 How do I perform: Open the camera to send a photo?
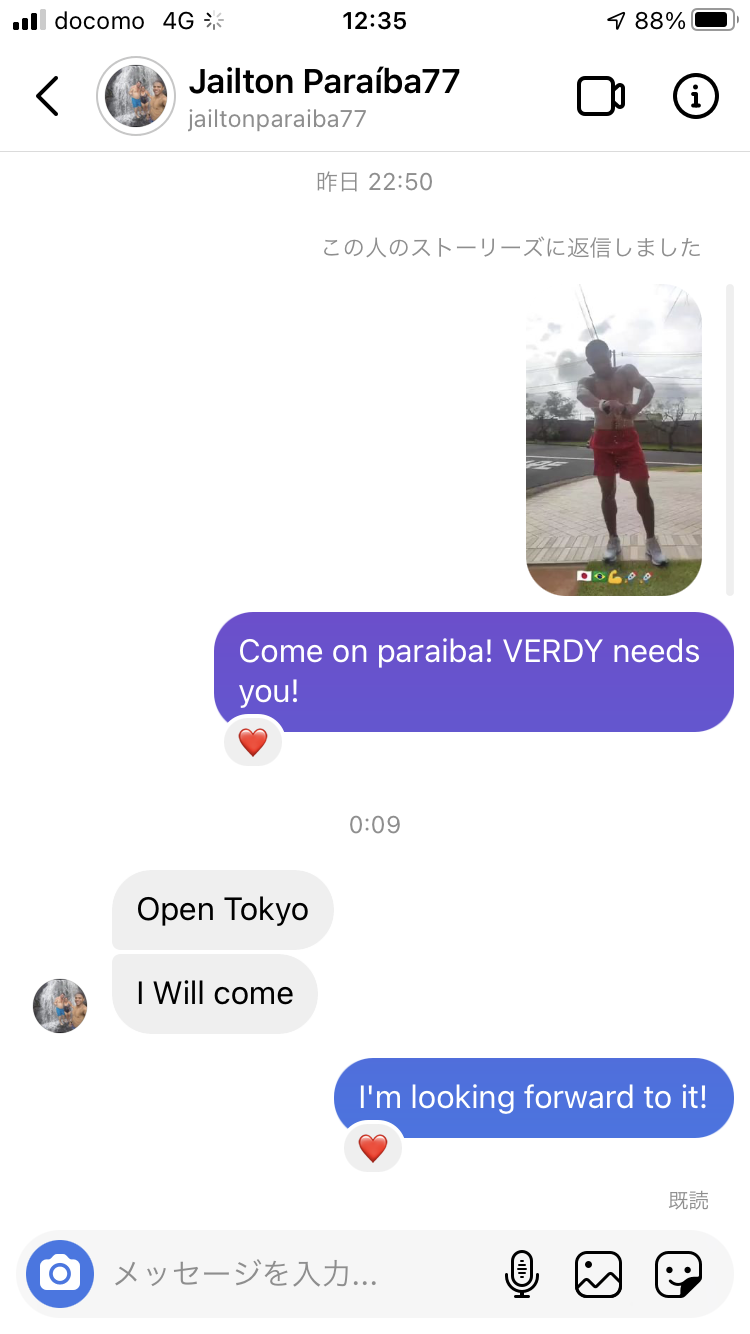60,1274
